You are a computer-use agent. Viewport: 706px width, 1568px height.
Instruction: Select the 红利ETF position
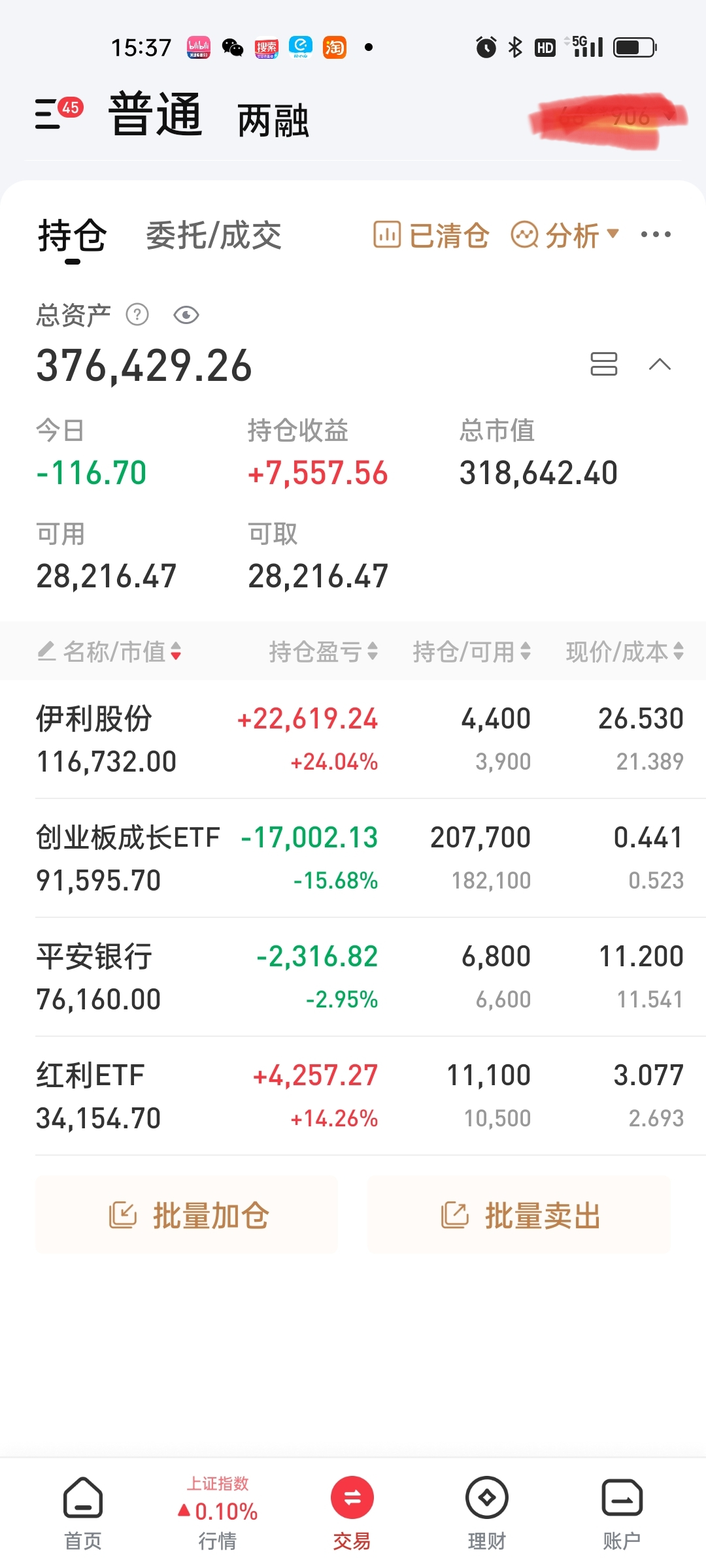(90, 1076)
